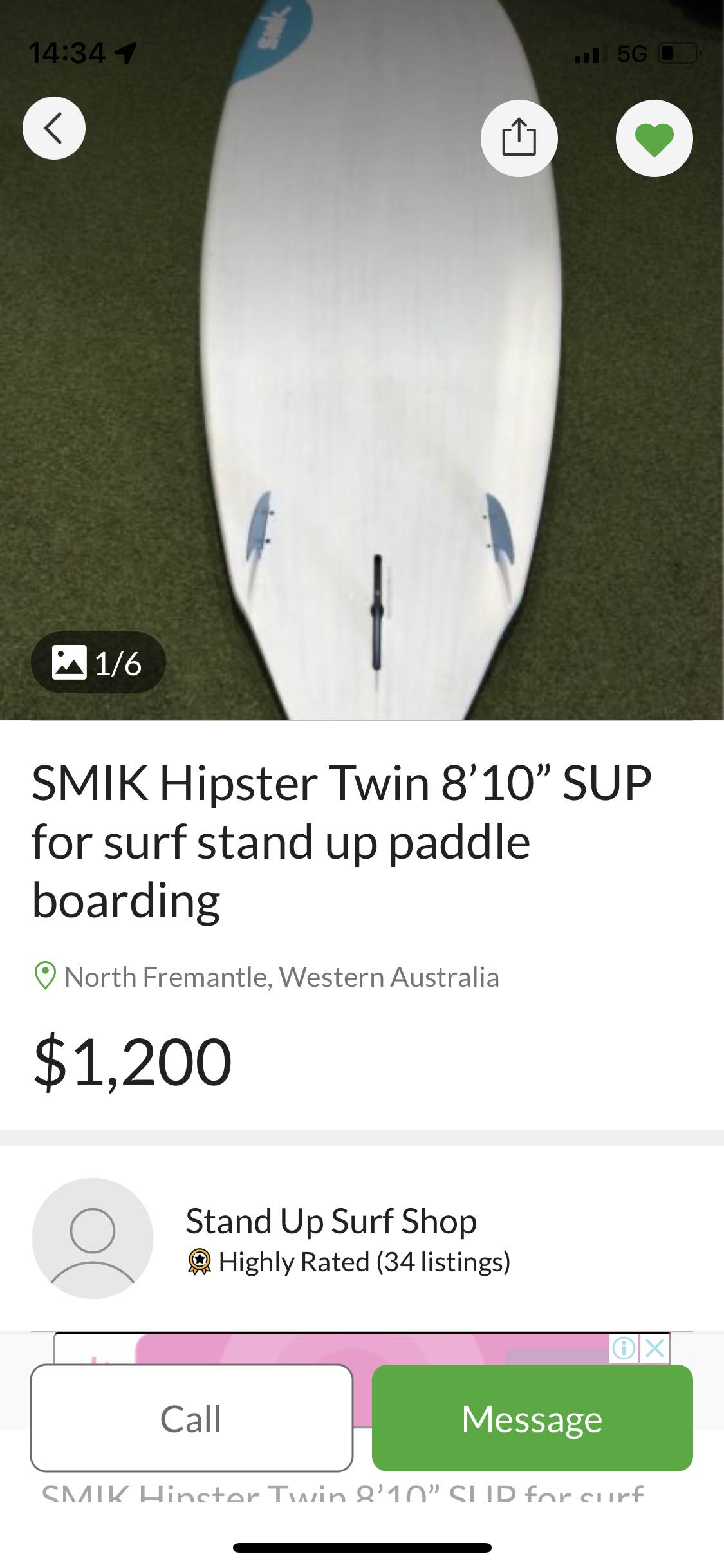Remove listing from favourites with heart icon
This screenshot has width=724, height=1568.
(x=654, y=138)
